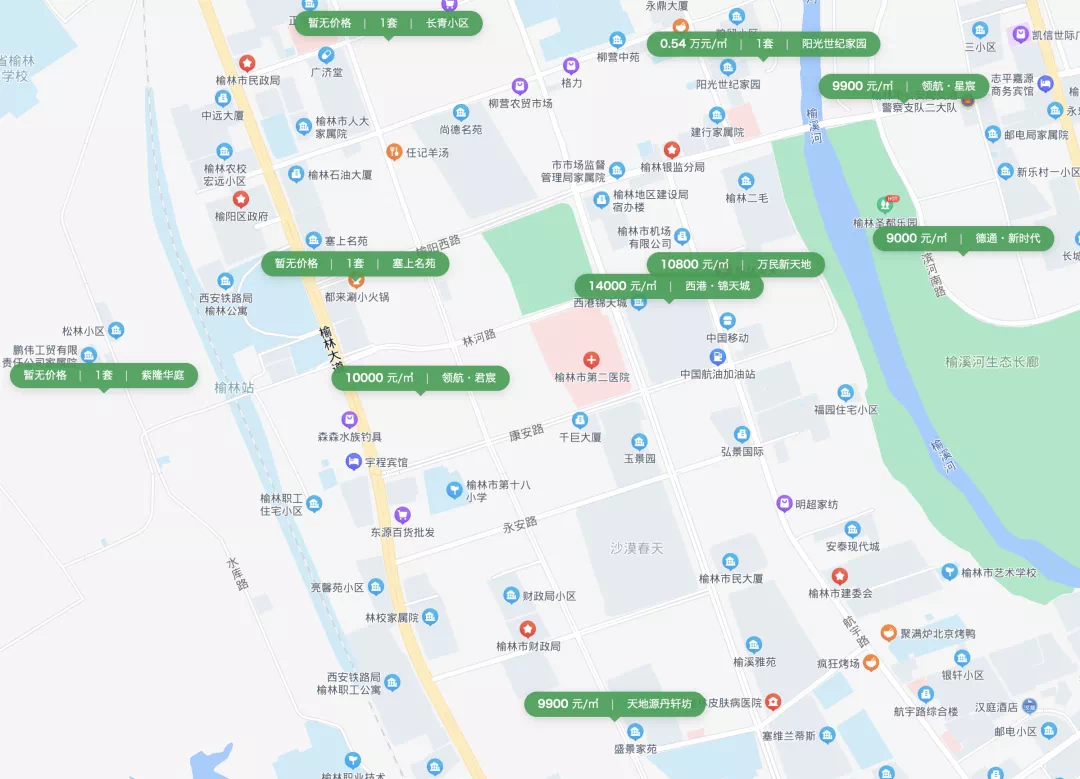The image size is (1080, 779).
Task: Select the 西港·锦天城 14000 元/㎡ marker
Action: point(669,286)
